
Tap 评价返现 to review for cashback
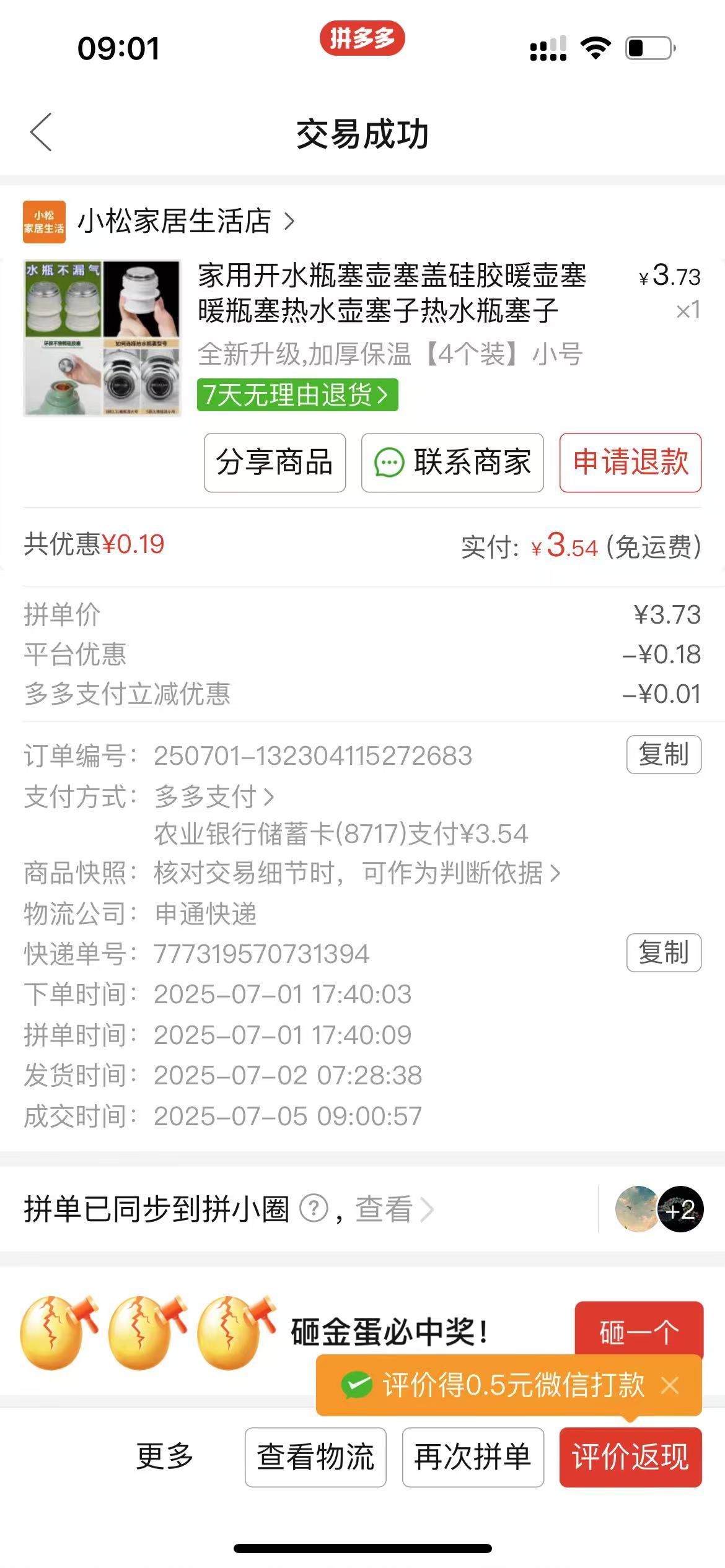point(630,1457)
